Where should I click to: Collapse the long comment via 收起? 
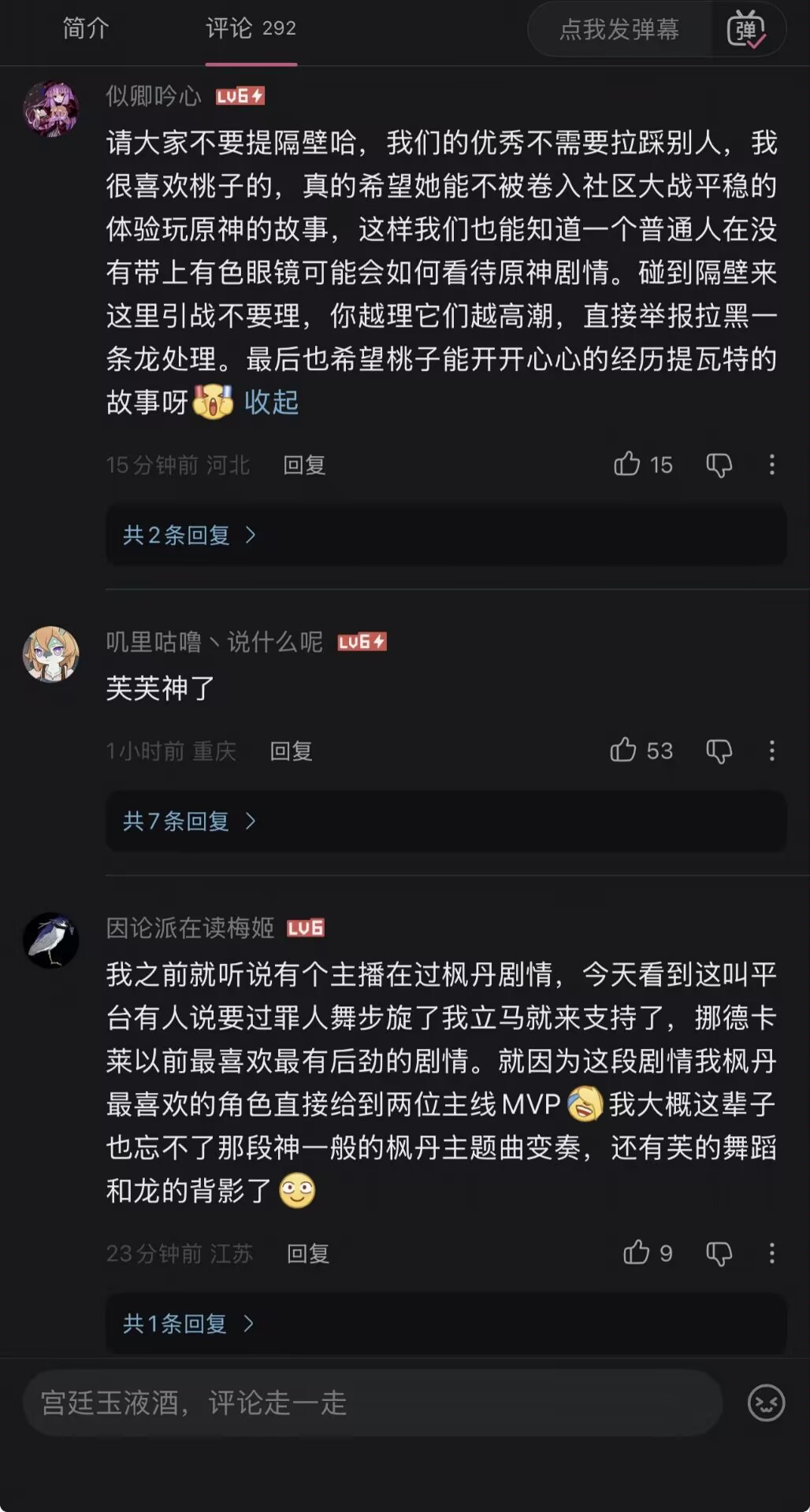tap(271, 402)
